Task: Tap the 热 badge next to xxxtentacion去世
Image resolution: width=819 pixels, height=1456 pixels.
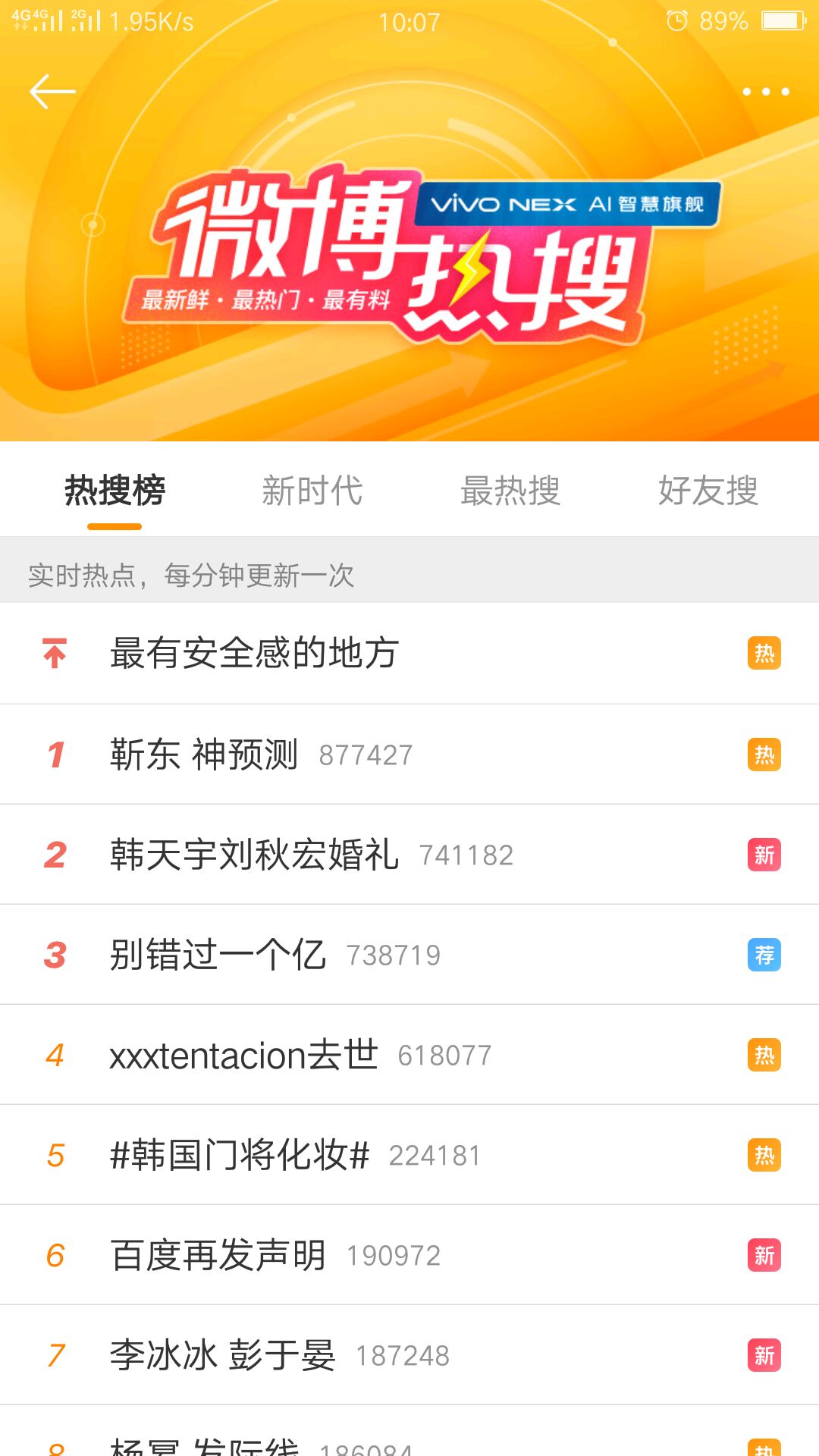Action: coord(764,1054)
